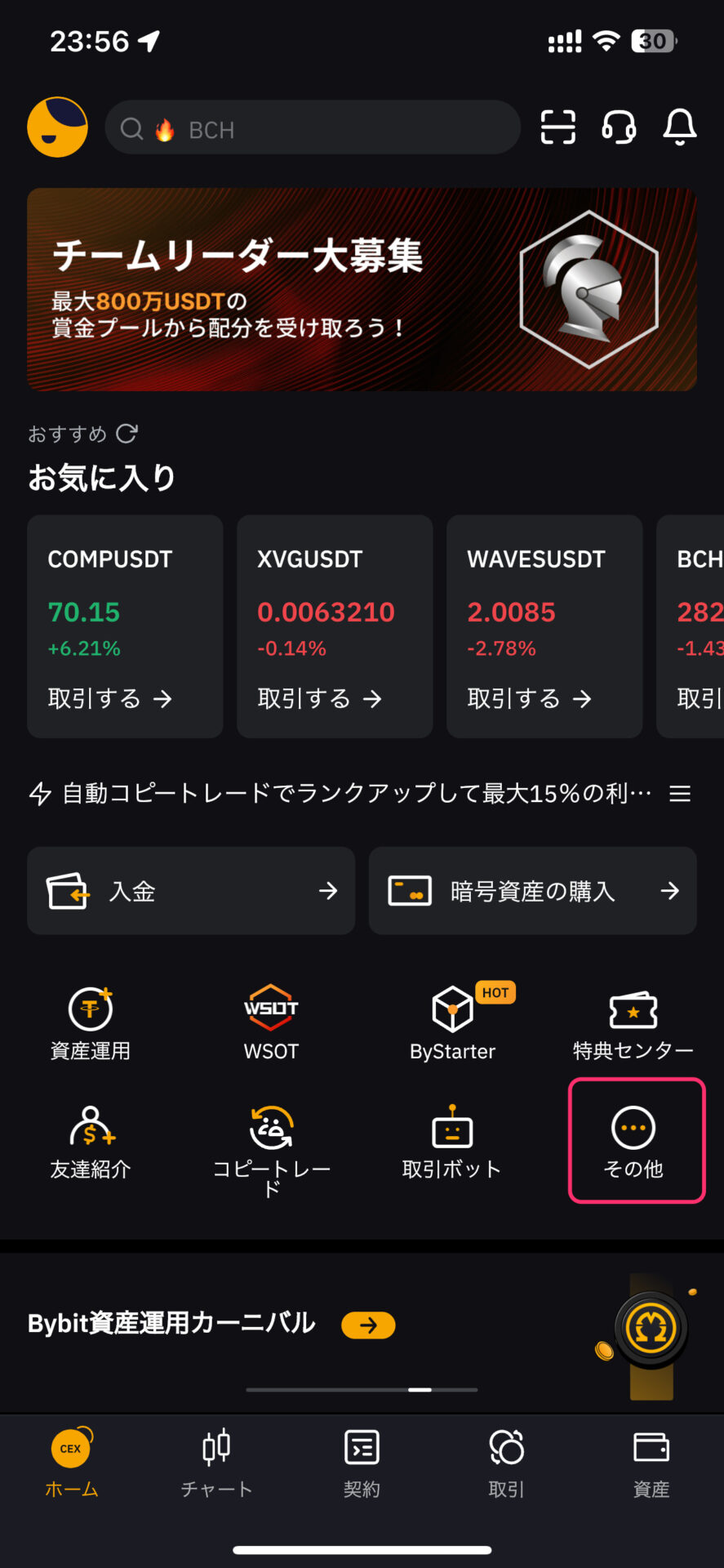This screenshot has height=1568, width=724.
Task: Open the COMPUSDT favorite card
Action: [125, 626]
